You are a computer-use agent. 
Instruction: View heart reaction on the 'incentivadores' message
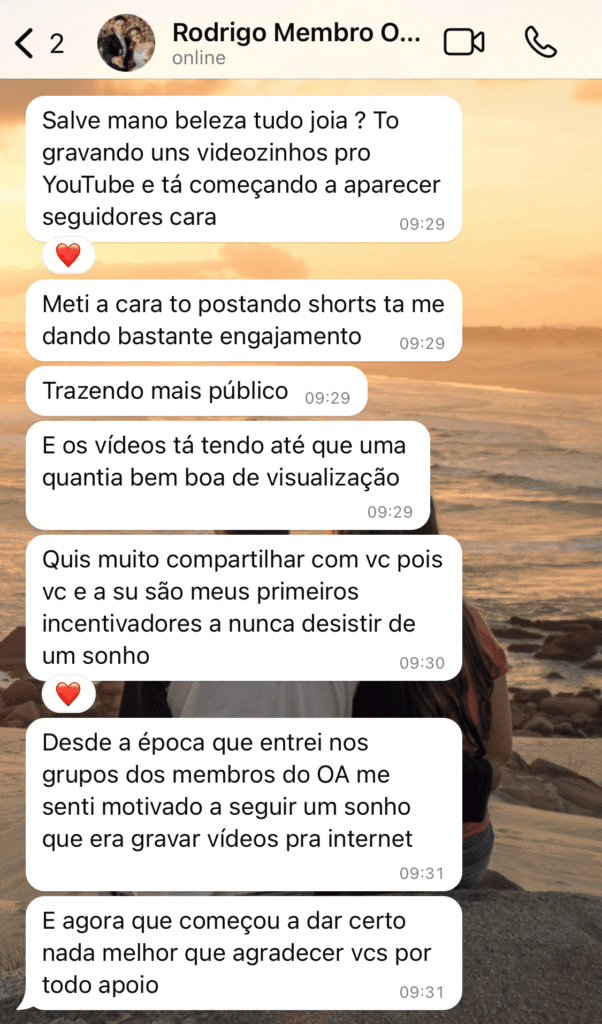click(68, 693)
